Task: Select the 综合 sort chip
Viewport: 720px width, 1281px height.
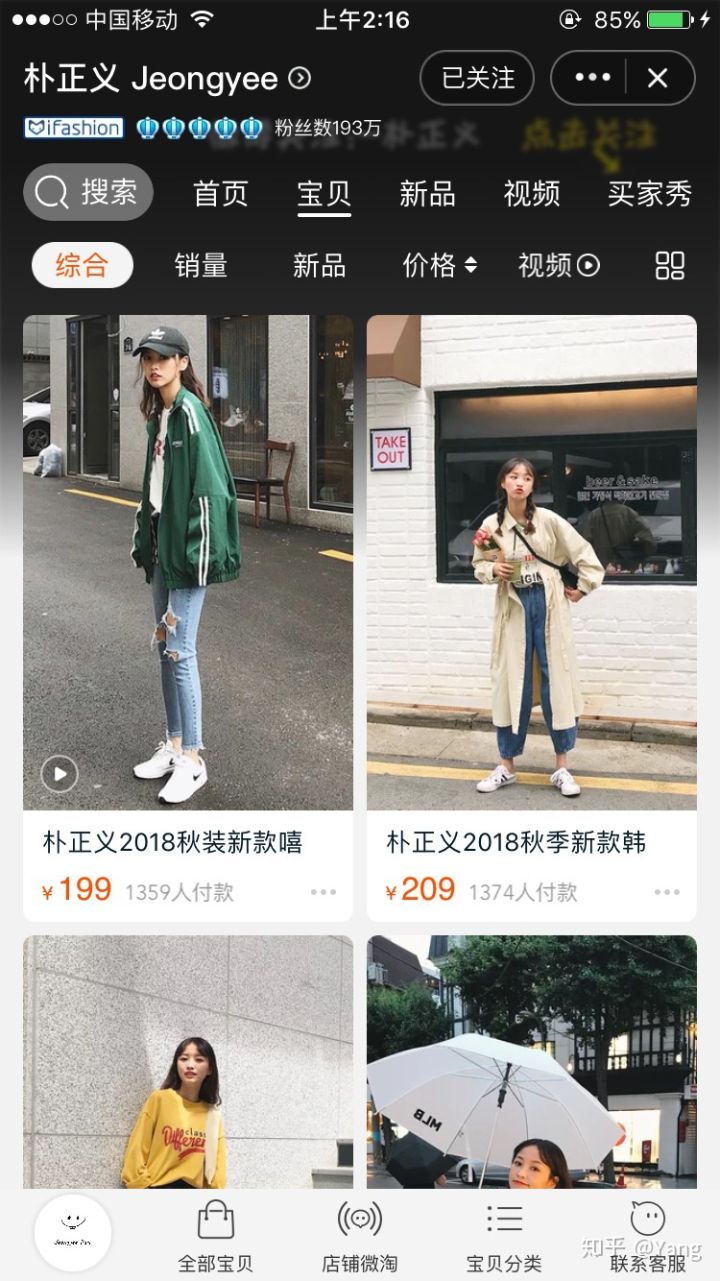Action: coord(82,265)
